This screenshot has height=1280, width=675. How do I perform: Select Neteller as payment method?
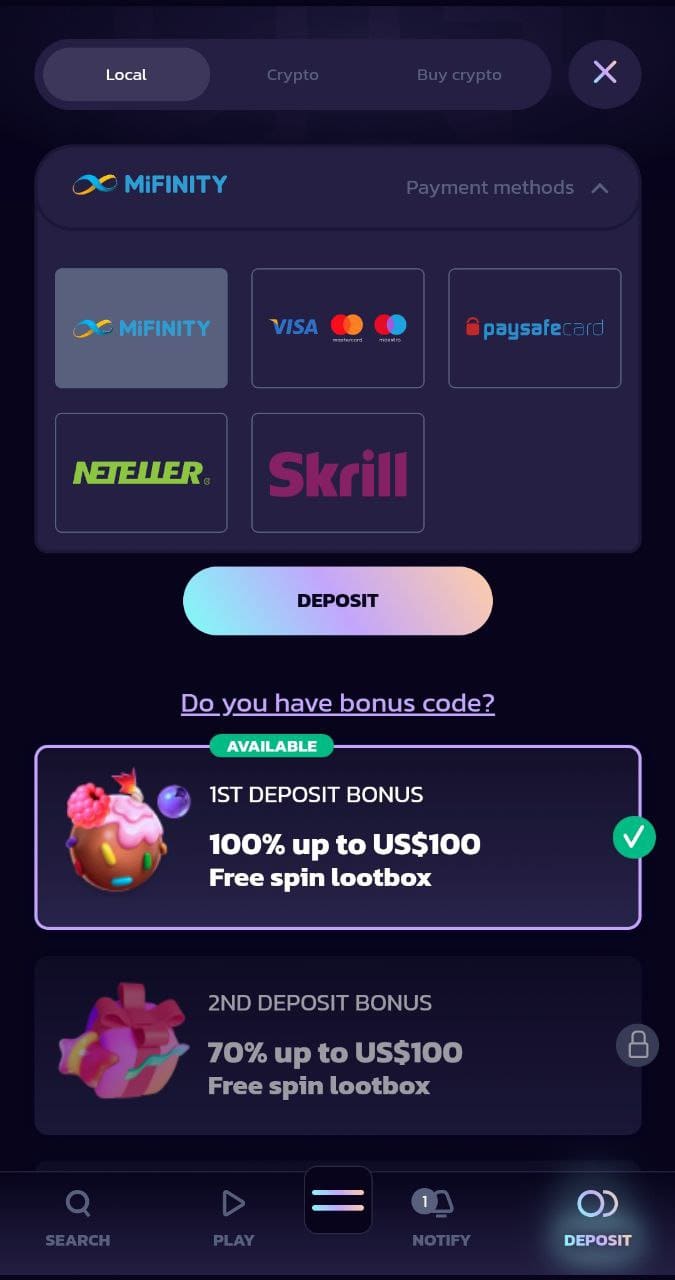coord(141,473)
